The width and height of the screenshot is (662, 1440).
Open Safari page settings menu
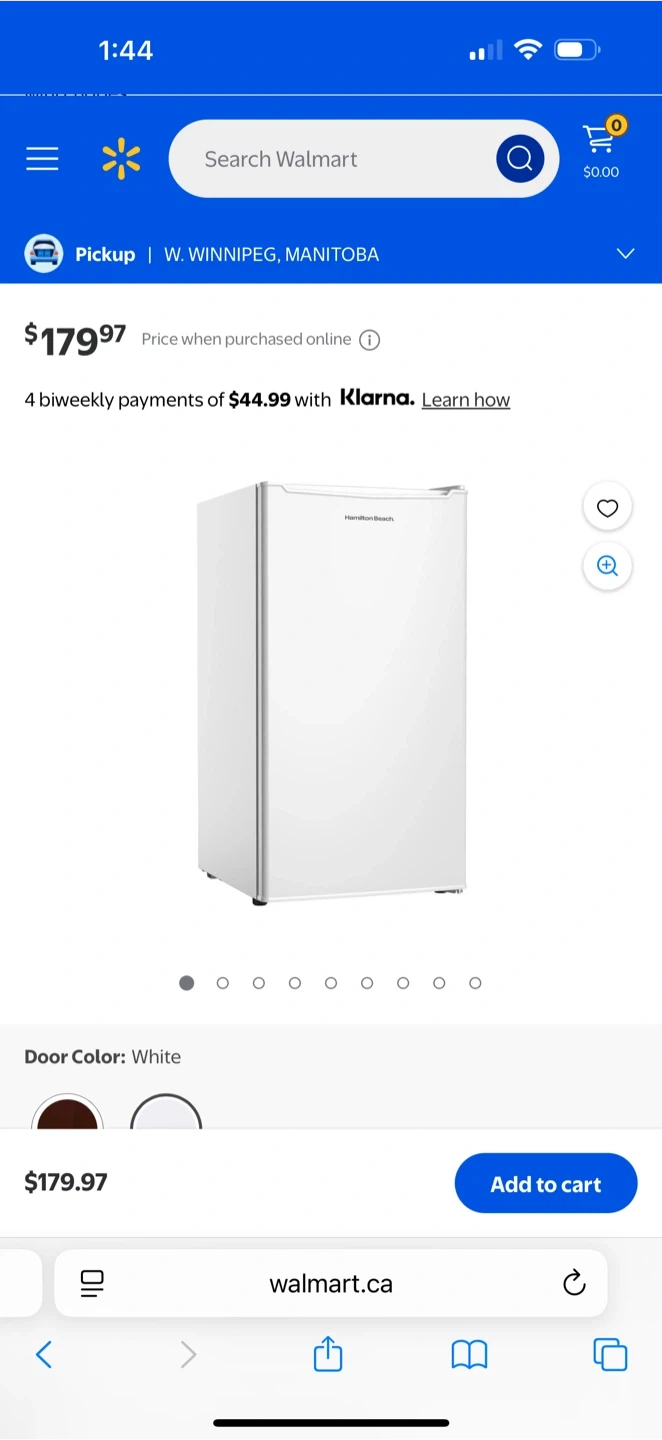coord(92,1283)
